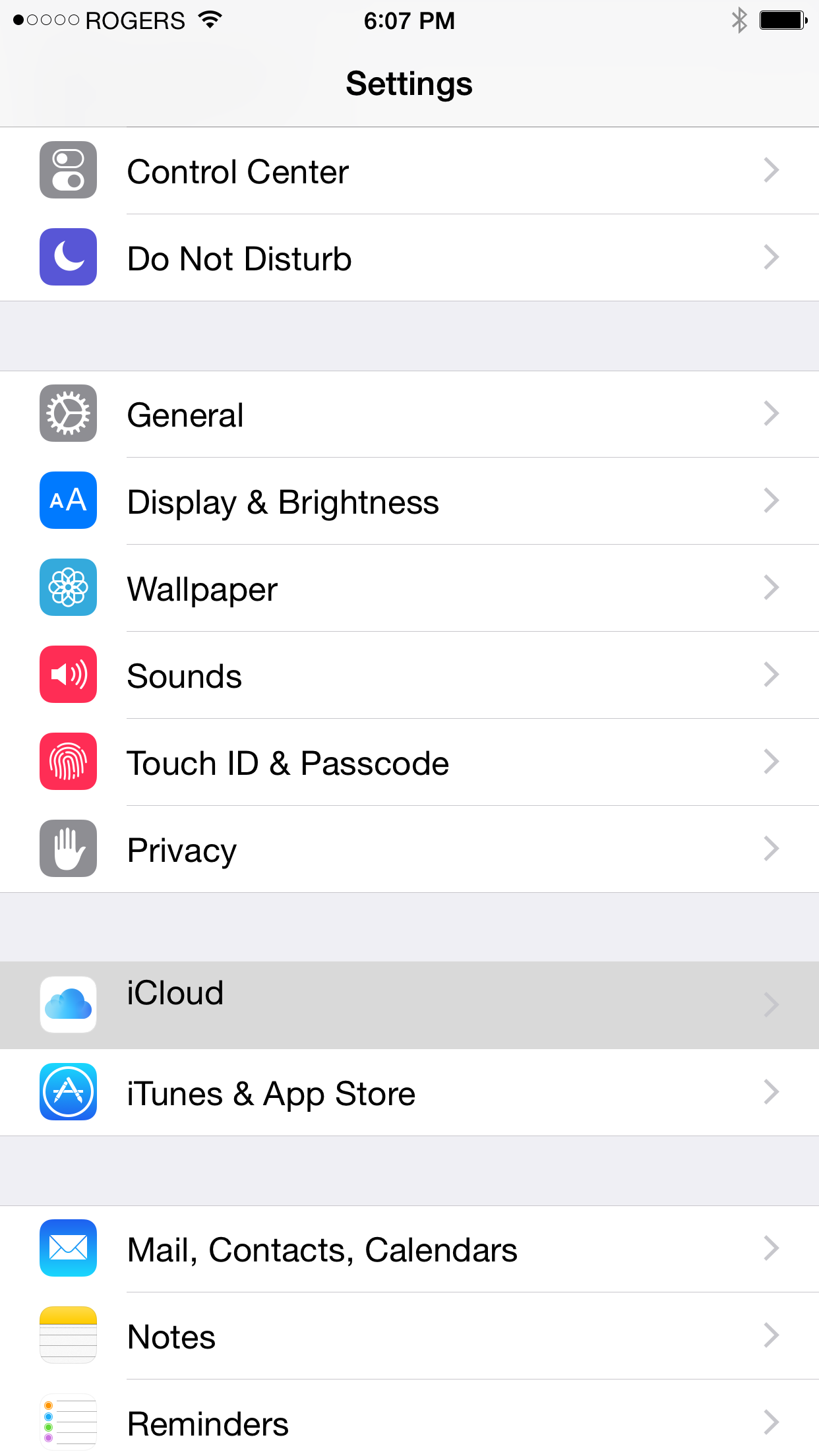Open iCloud settings
The image size is (819, 1456).
tap(409, 1005)
